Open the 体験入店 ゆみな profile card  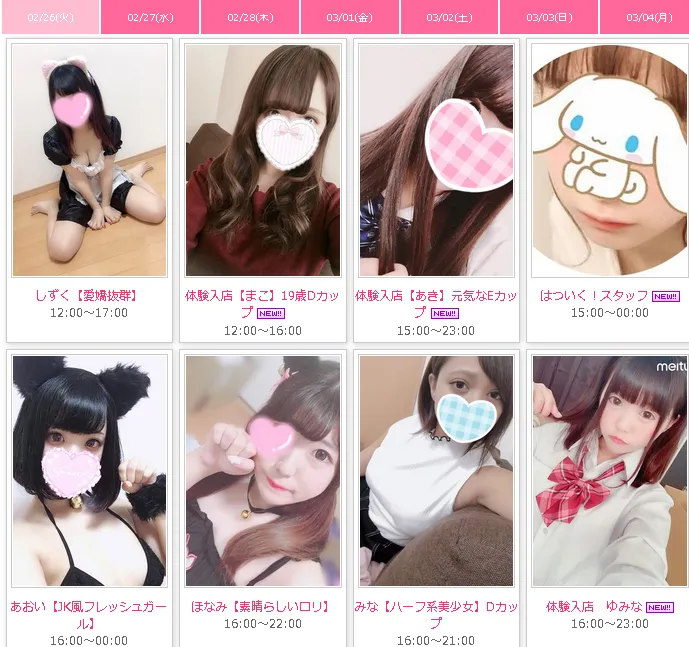608,470
